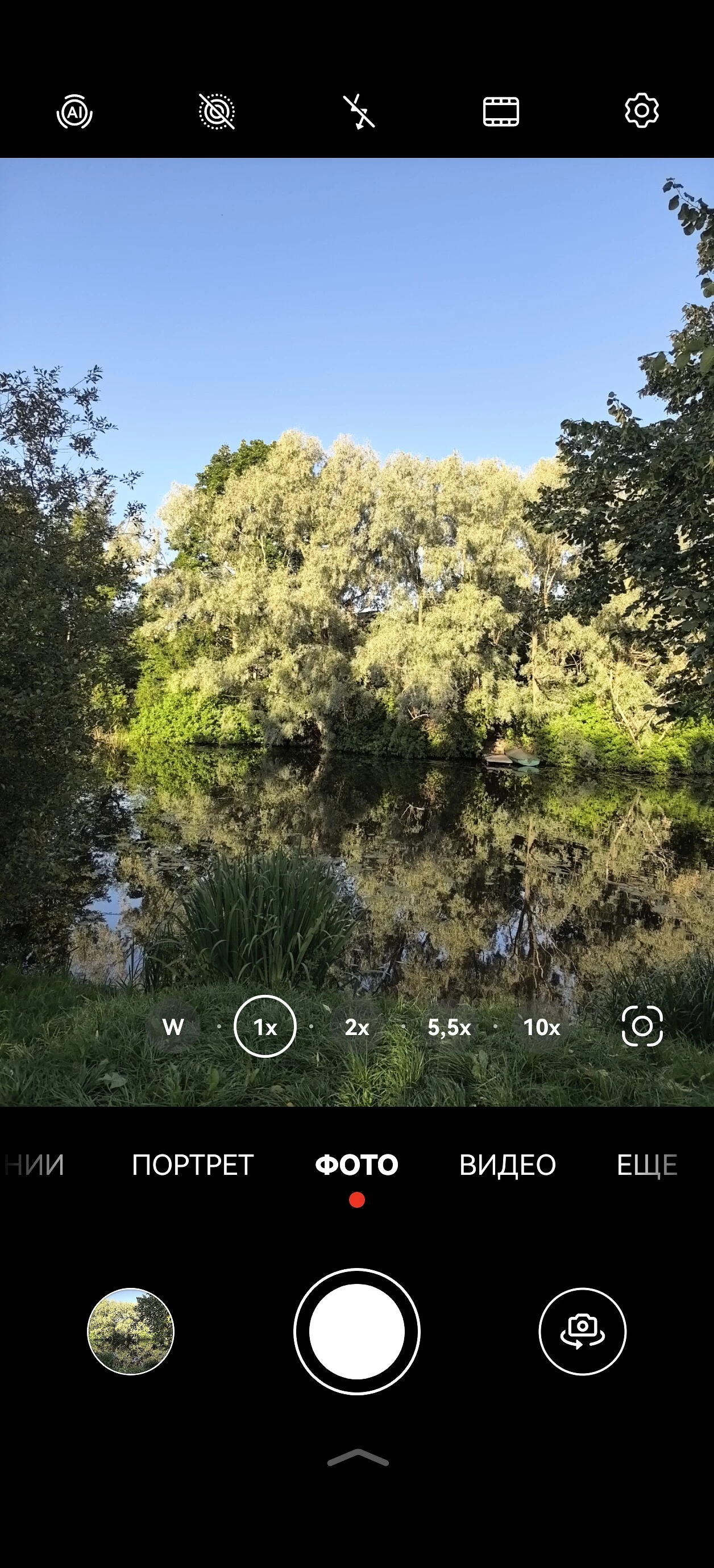Viewport: 714px width, 1568px height.
Task: Take a photo with the shutter button
Action: (357, 1332)
